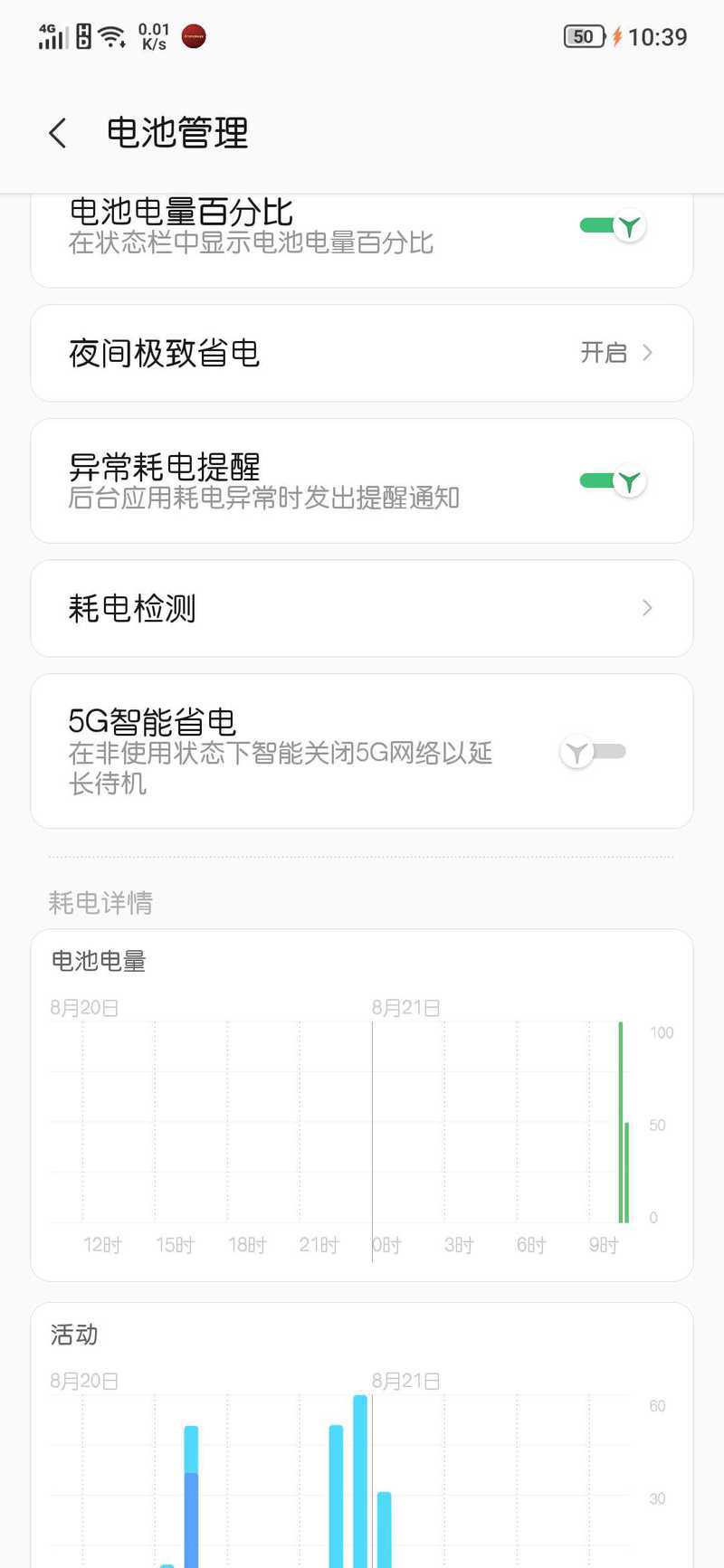The width and height of the screenshot is (724, 1568).
Task: Toggle off 电池电量百分比 switch
Action: pyautogui.click(x=613, y=226)
